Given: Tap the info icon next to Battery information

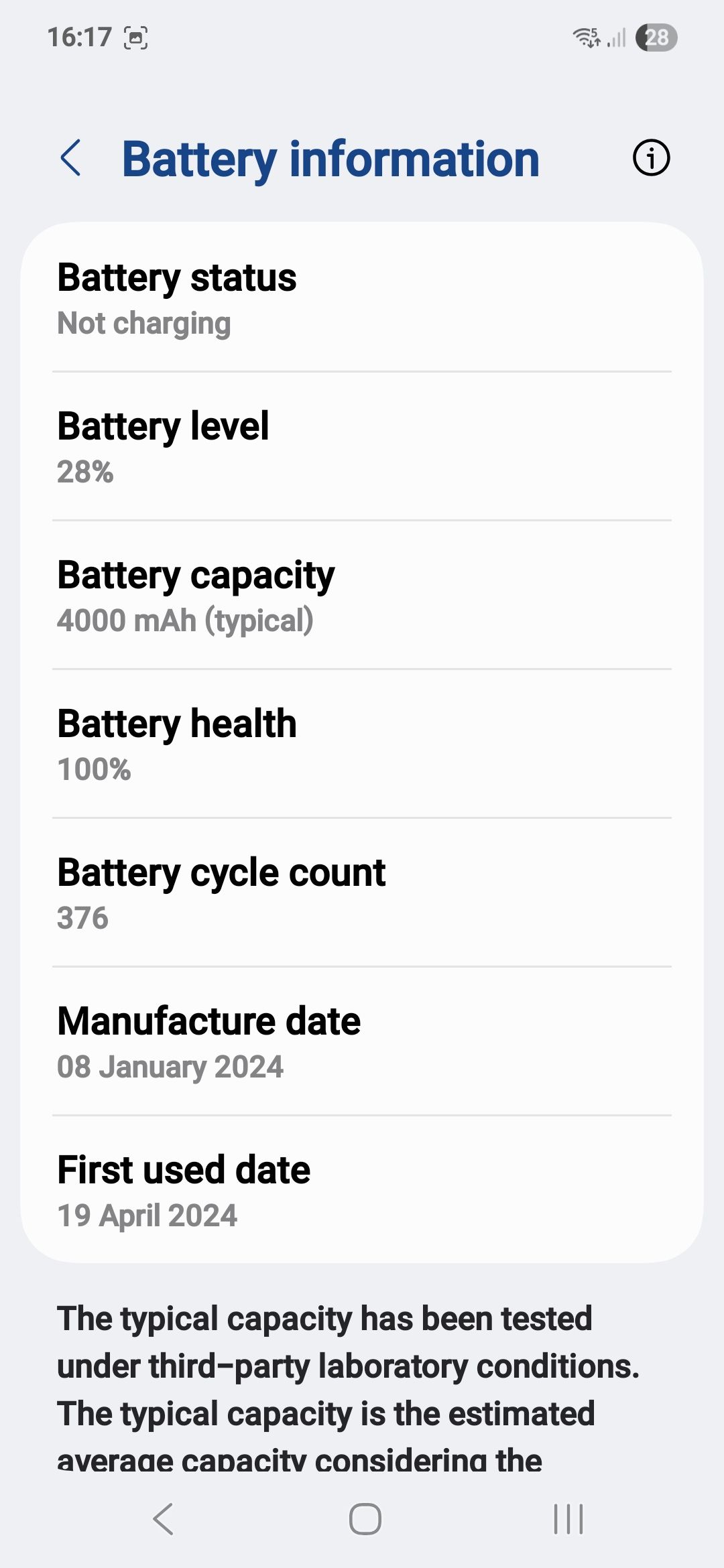Looking at the screenshot, I should click(651, 158).
